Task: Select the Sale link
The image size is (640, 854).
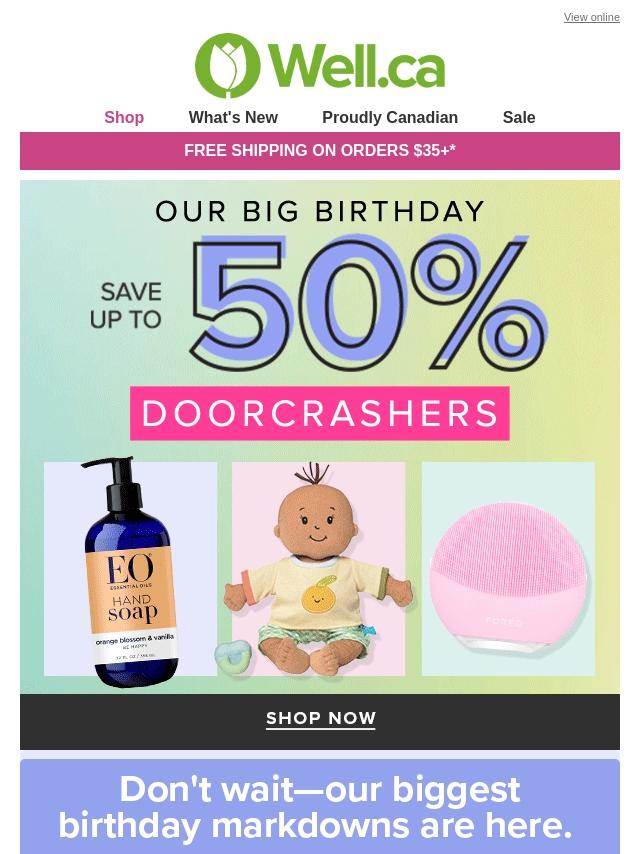Action: click(518, 117)
